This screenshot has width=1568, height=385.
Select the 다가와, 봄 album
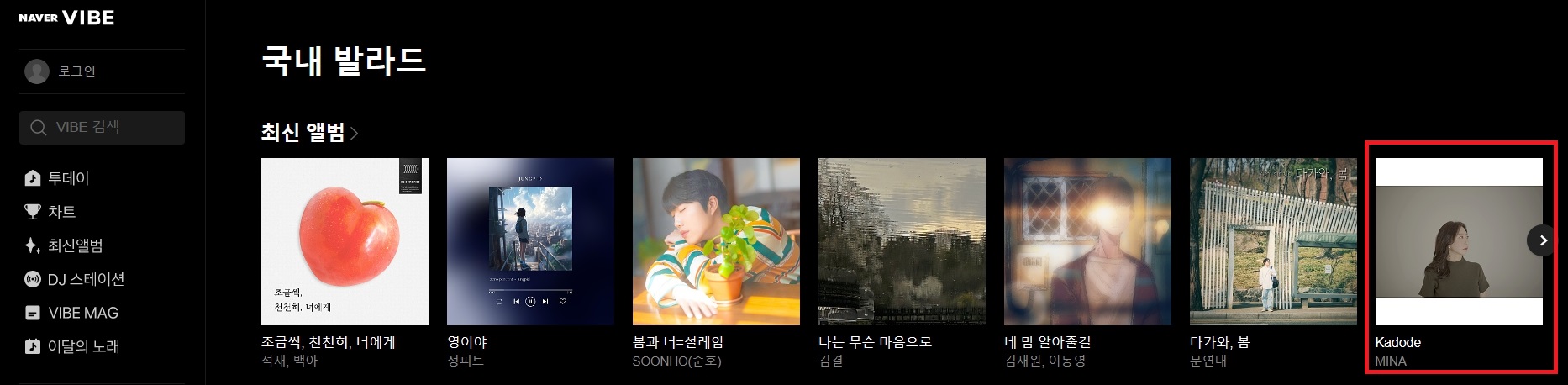(x=1273, y=241)
